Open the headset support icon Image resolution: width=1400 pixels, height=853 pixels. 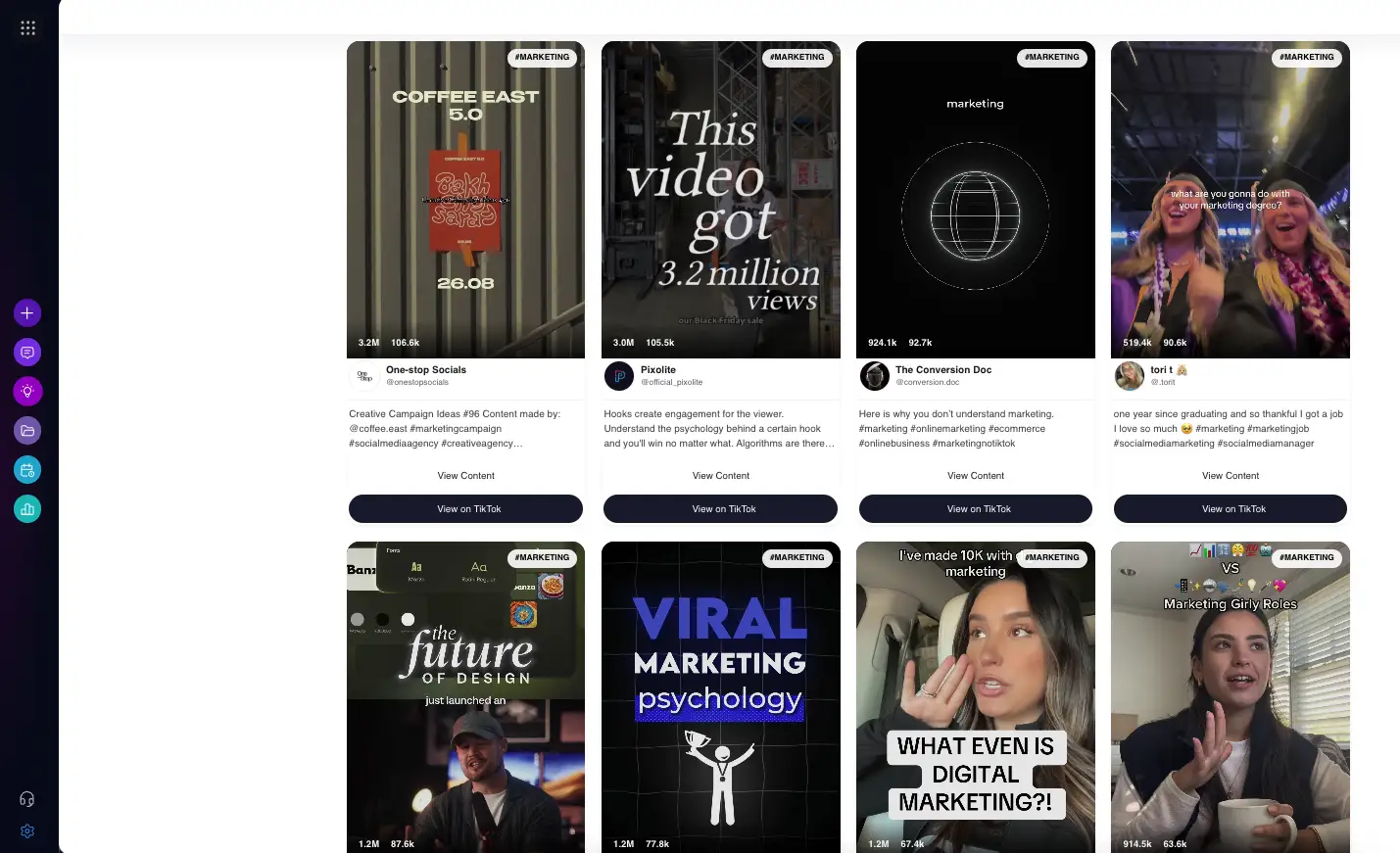tap(27, 799)
